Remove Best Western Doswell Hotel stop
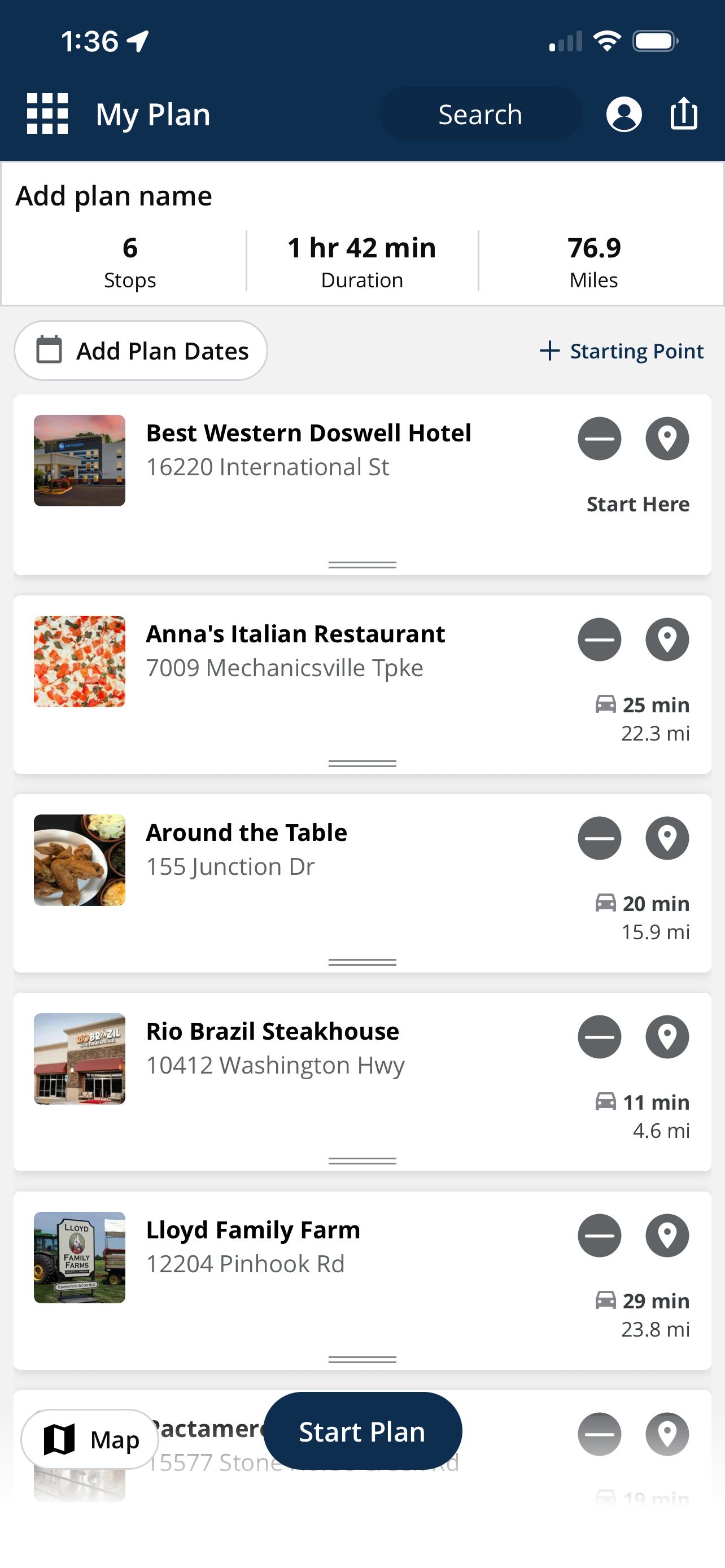Viewport: 725px width, 1568px height. pos(600,439)
